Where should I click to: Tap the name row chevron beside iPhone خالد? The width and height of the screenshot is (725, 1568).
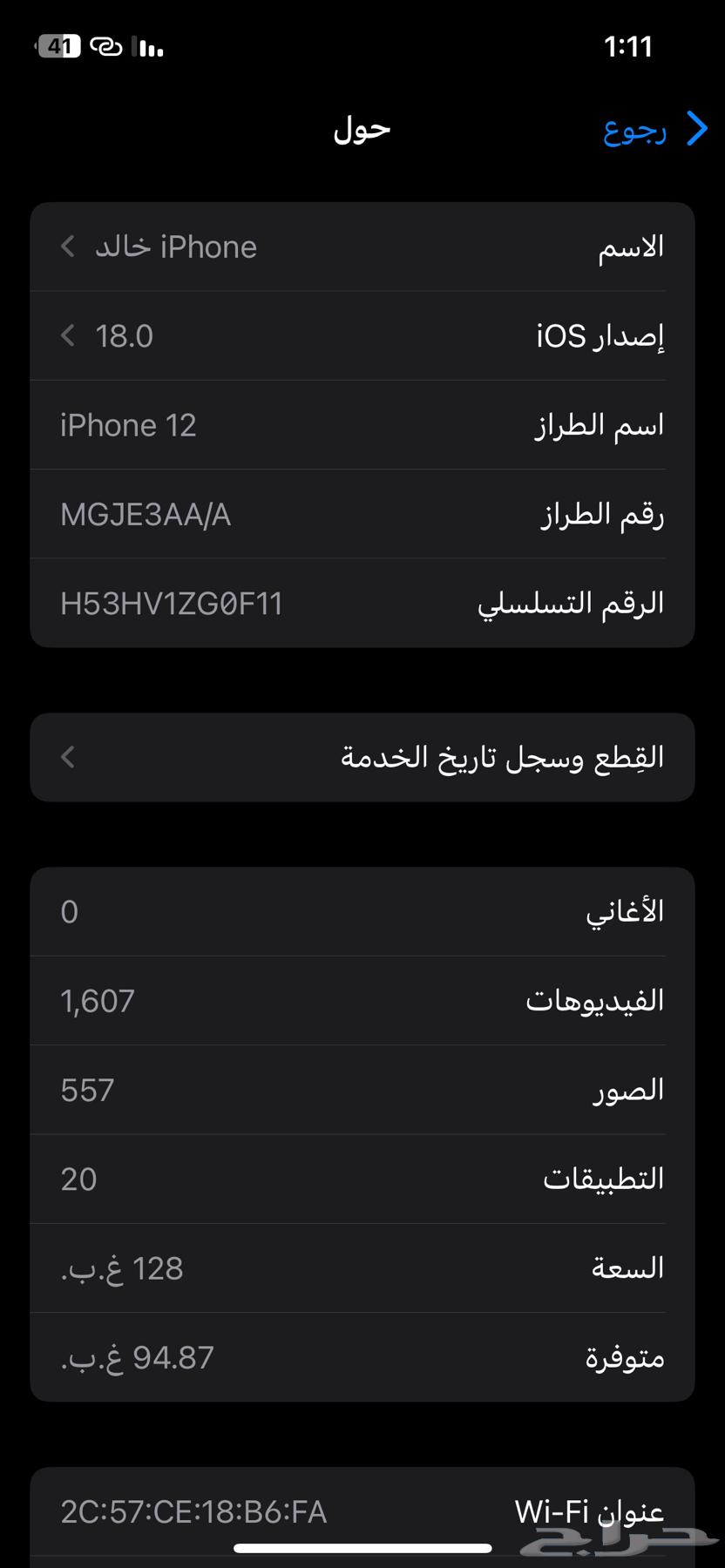[67, 247]
